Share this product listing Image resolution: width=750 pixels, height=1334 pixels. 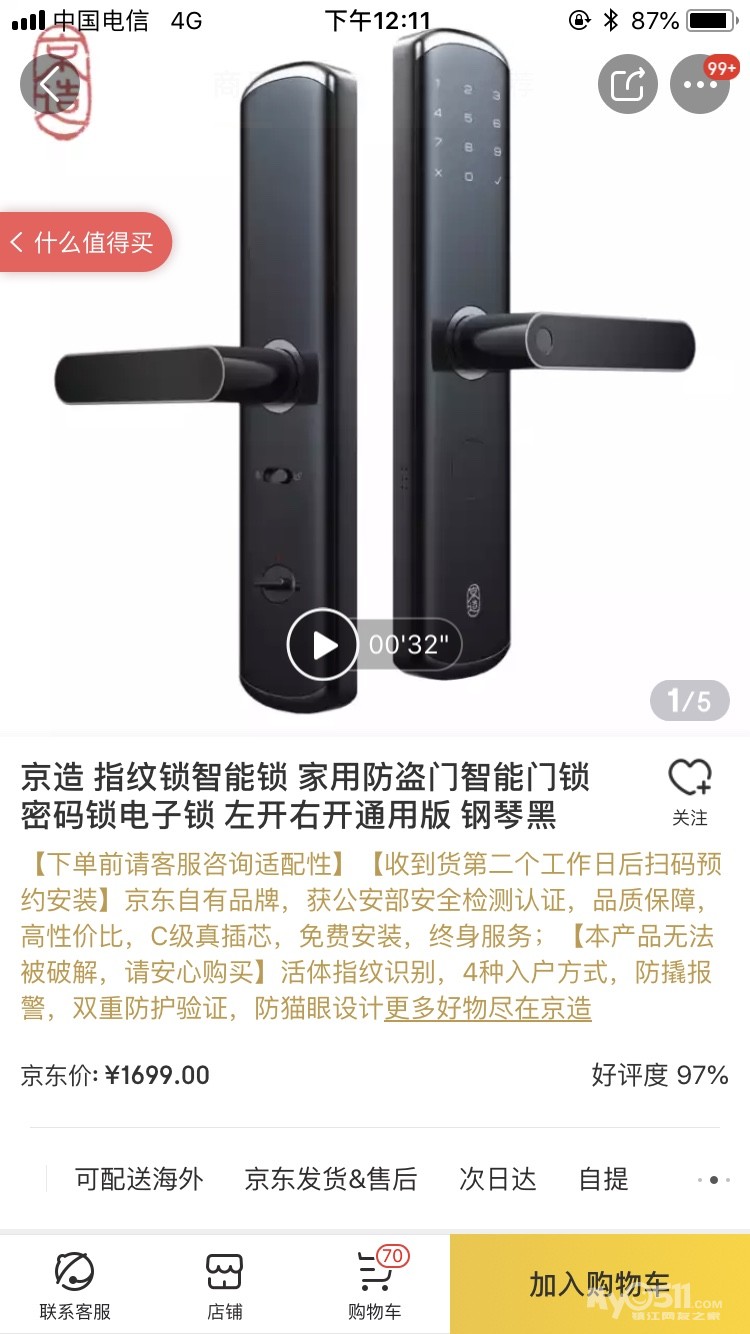pos(628,84)
